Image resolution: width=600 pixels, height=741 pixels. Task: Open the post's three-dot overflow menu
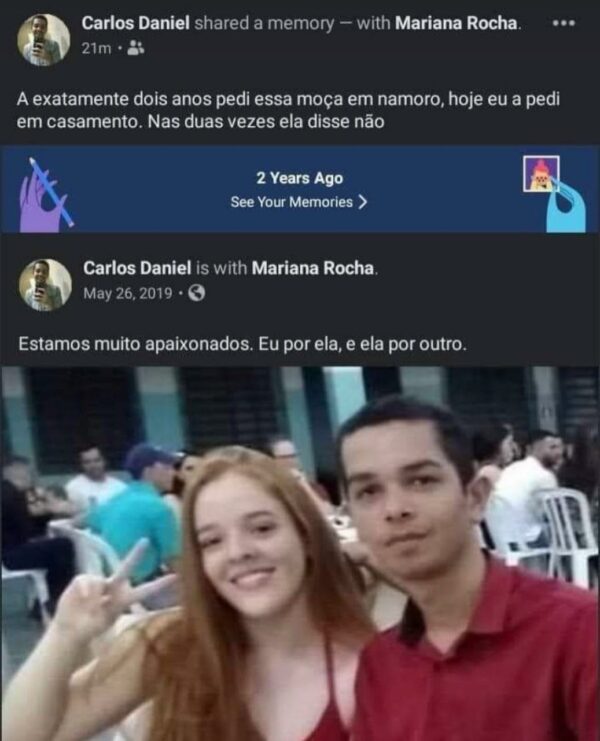pyautogui.click(x=564, y=23)
